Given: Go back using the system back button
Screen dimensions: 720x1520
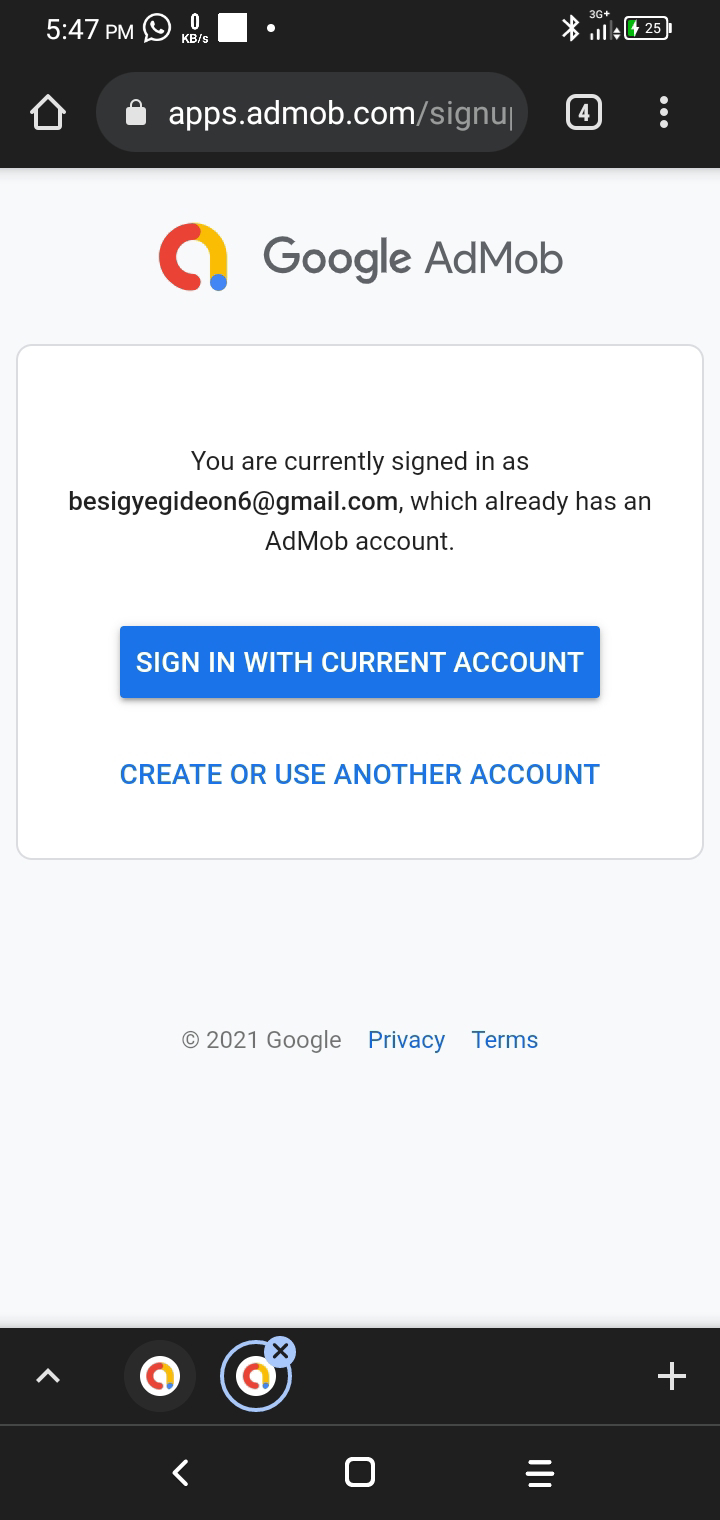Looking at the screenshot, I should (x=180, y=1473).
